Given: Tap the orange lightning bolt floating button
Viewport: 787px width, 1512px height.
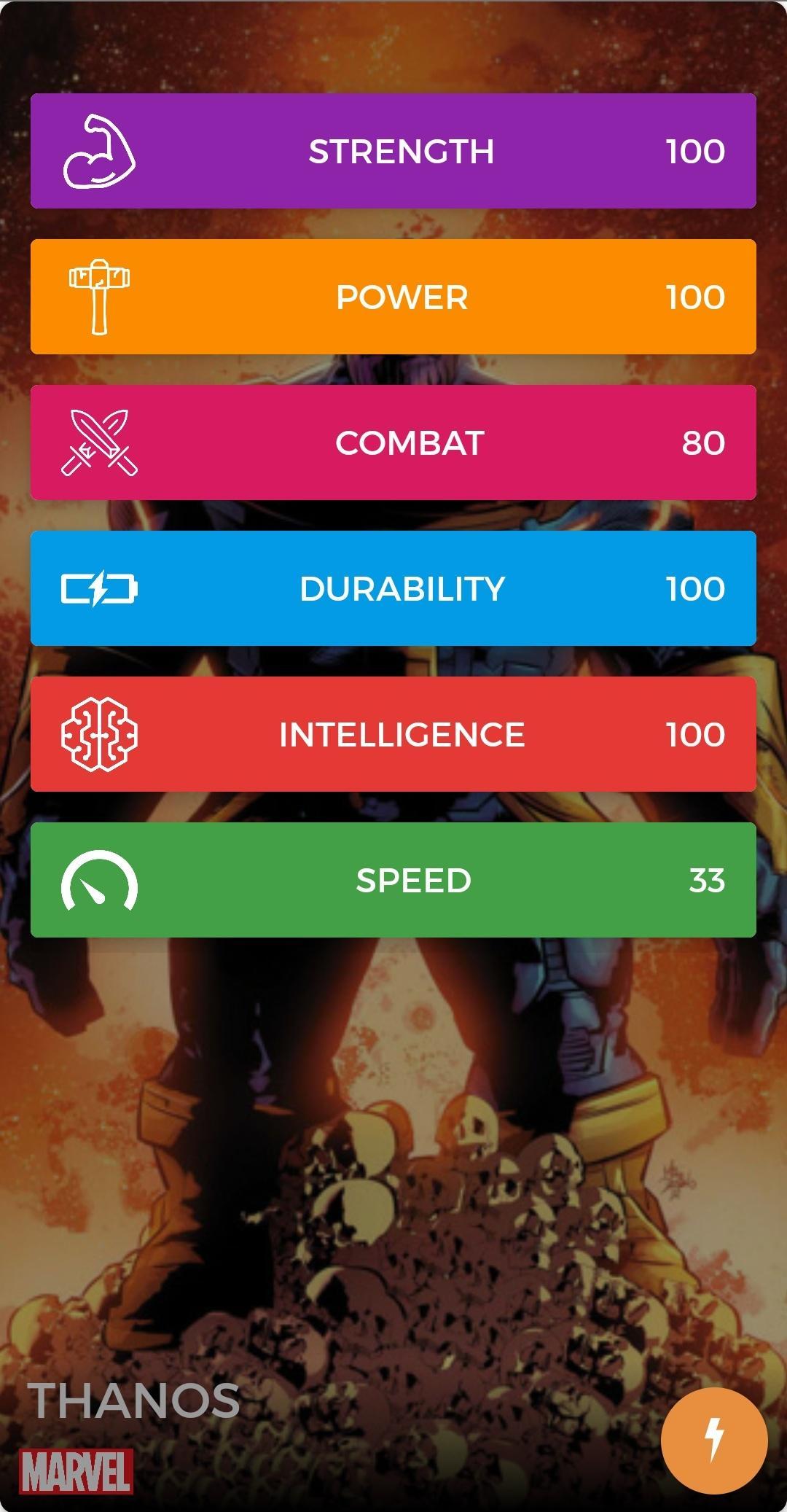Looking at the screenshot, I should (714, 1441).
